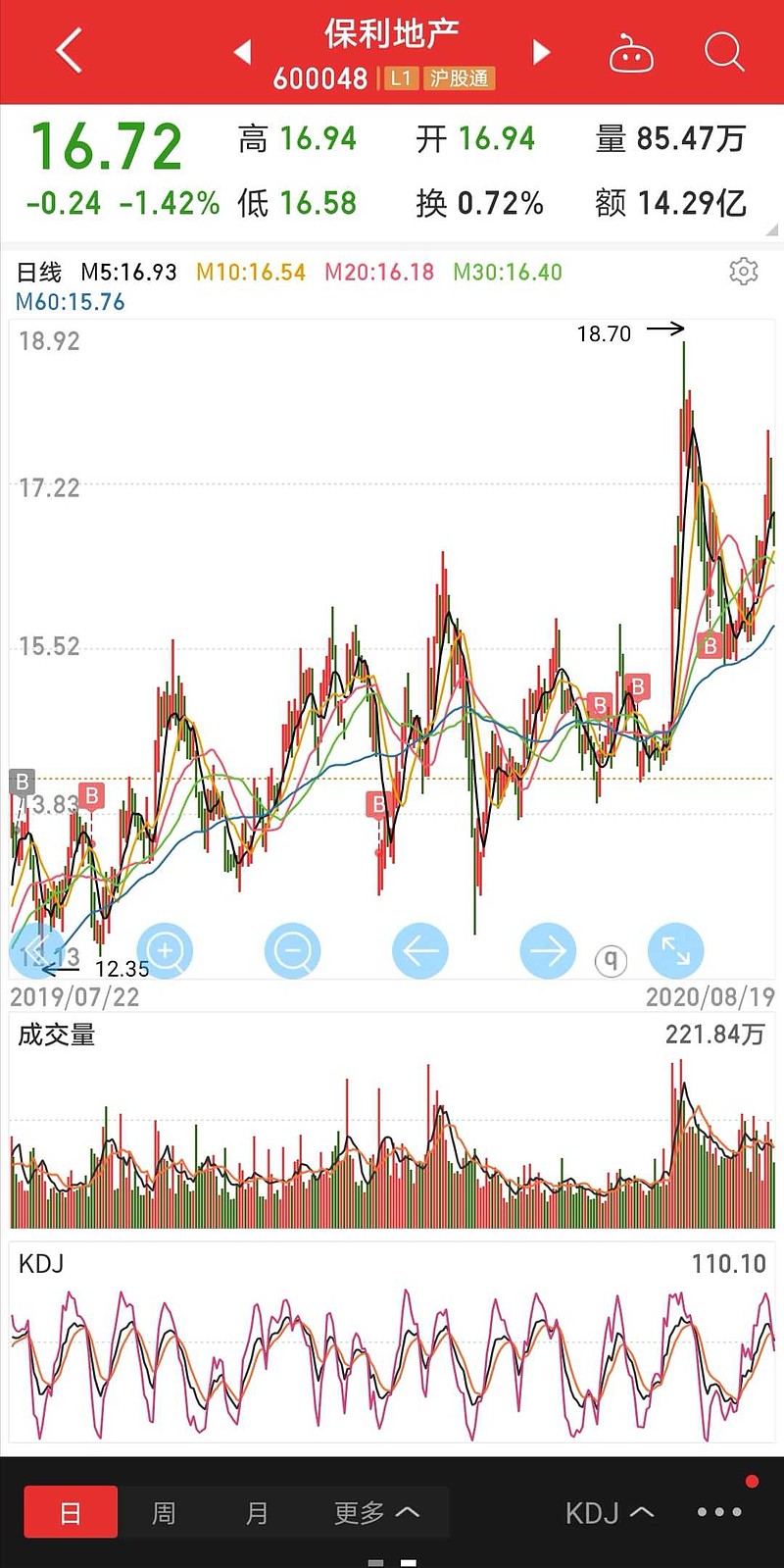Zoom out on the chart with the minus icon

click(x=293, y=950)
